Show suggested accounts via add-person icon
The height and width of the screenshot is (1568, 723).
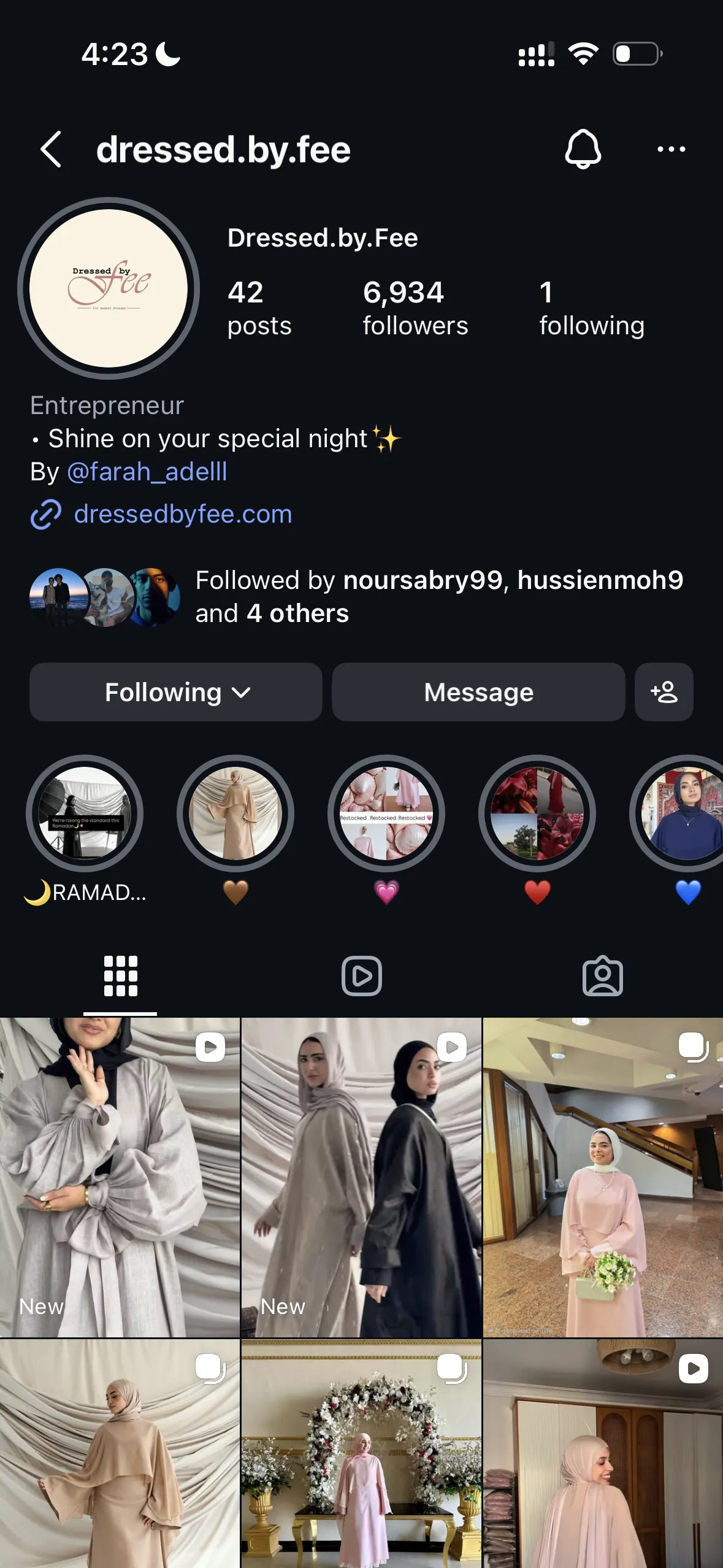click(664, 692)
